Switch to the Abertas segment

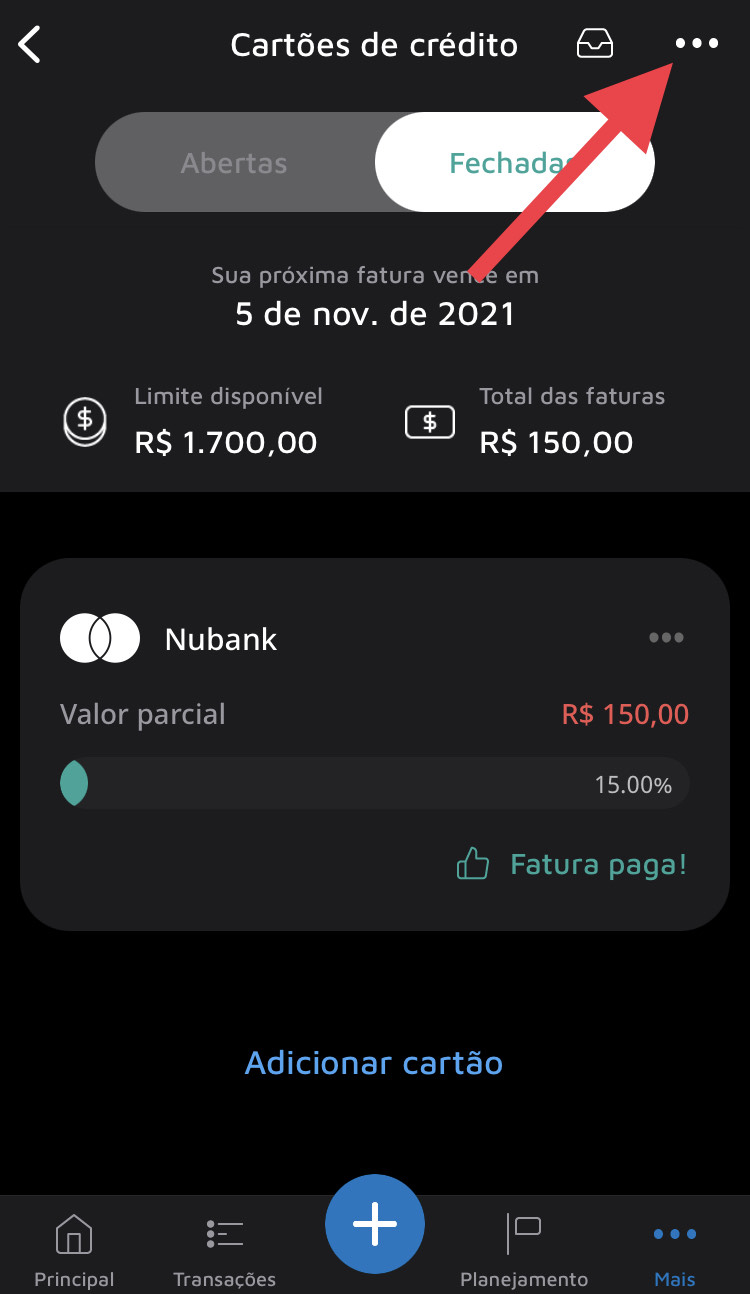click(234, 163)
